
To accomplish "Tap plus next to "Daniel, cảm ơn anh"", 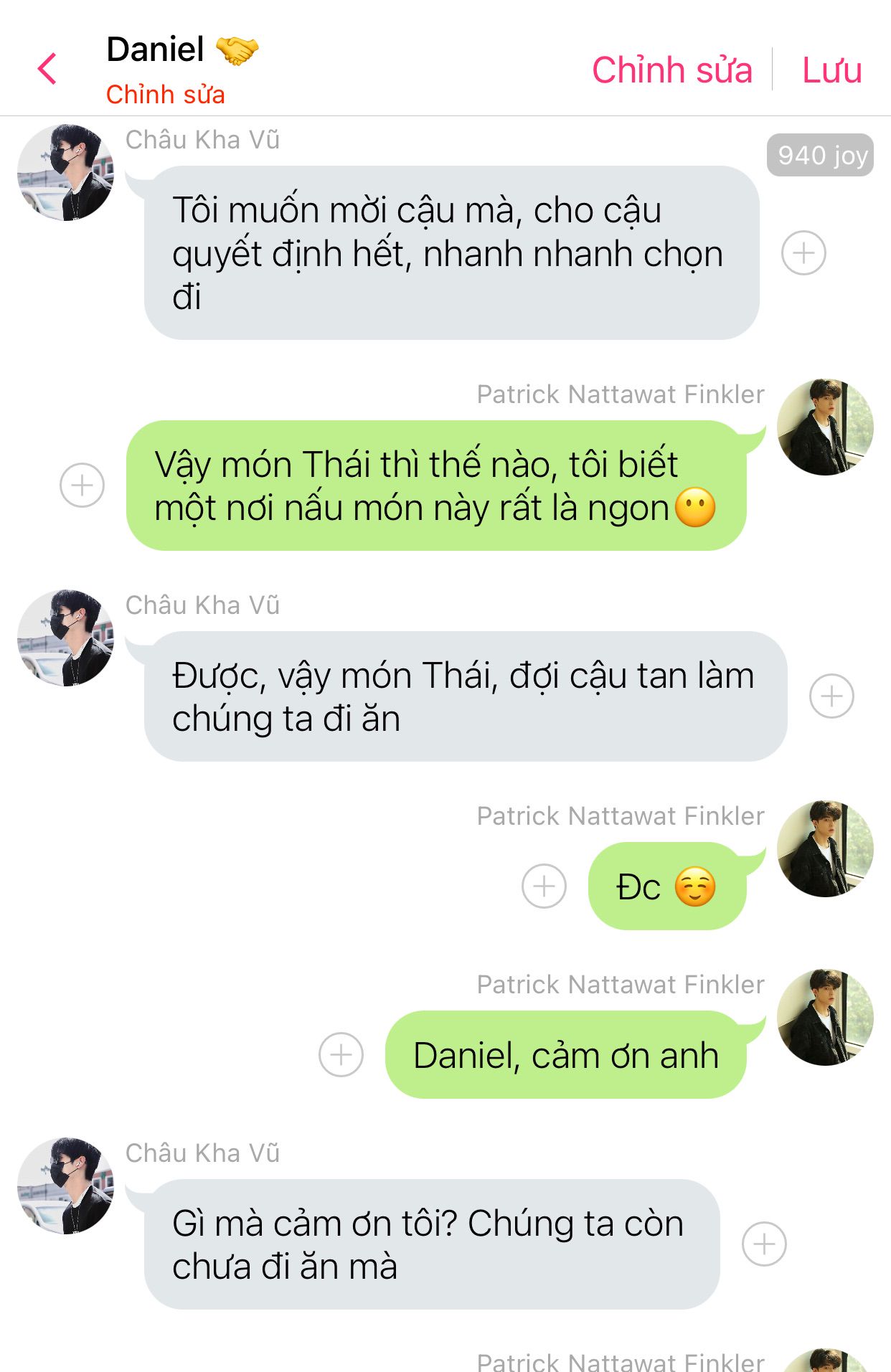I will [341, 1055].
